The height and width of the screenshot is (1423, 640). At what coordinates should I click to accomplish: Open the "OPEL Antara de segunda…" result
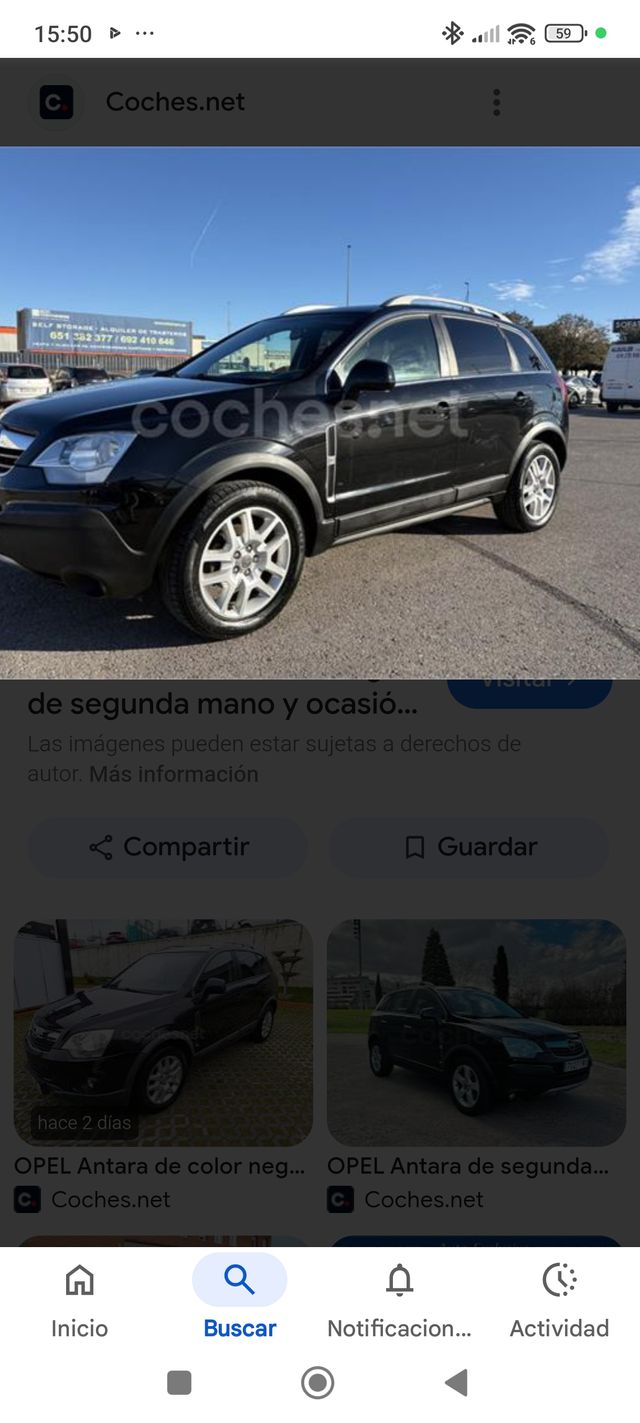[x=476, y=1033]
